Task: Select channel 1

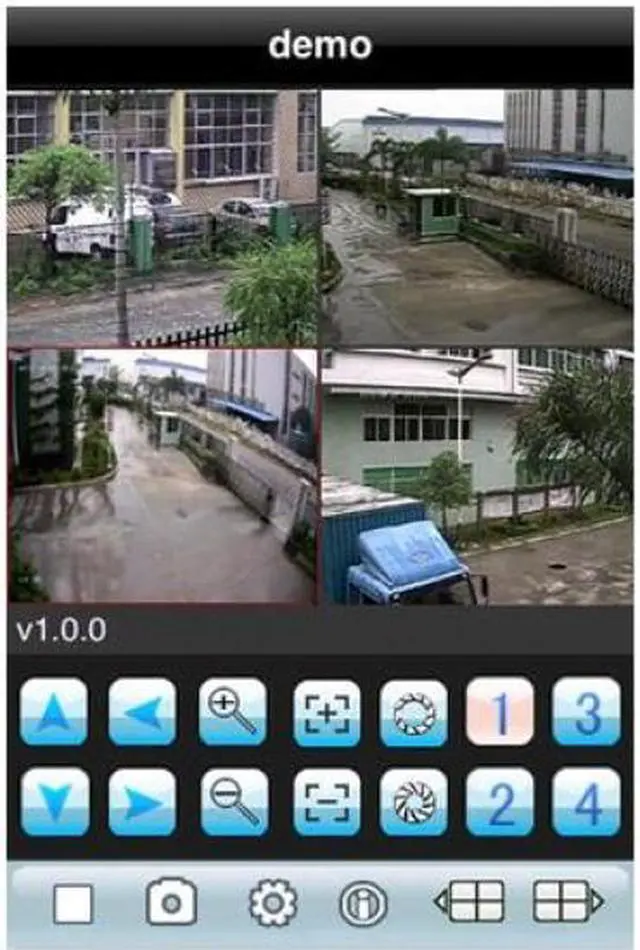Action: coord(500,711)
